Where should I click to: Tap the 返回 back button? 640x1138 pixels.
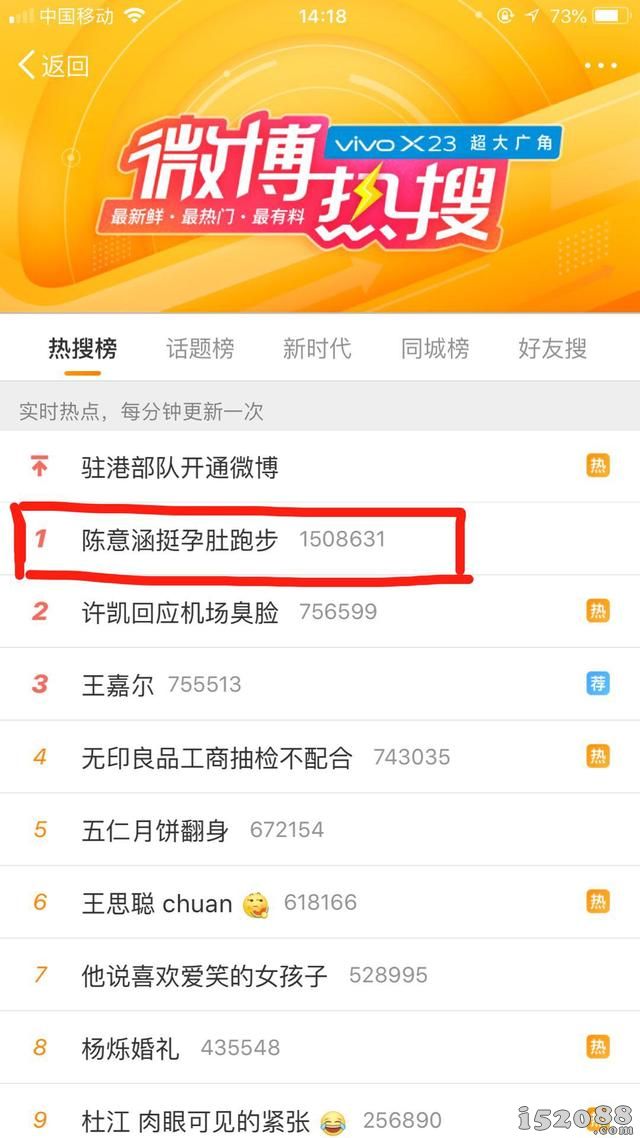(54, 66)
